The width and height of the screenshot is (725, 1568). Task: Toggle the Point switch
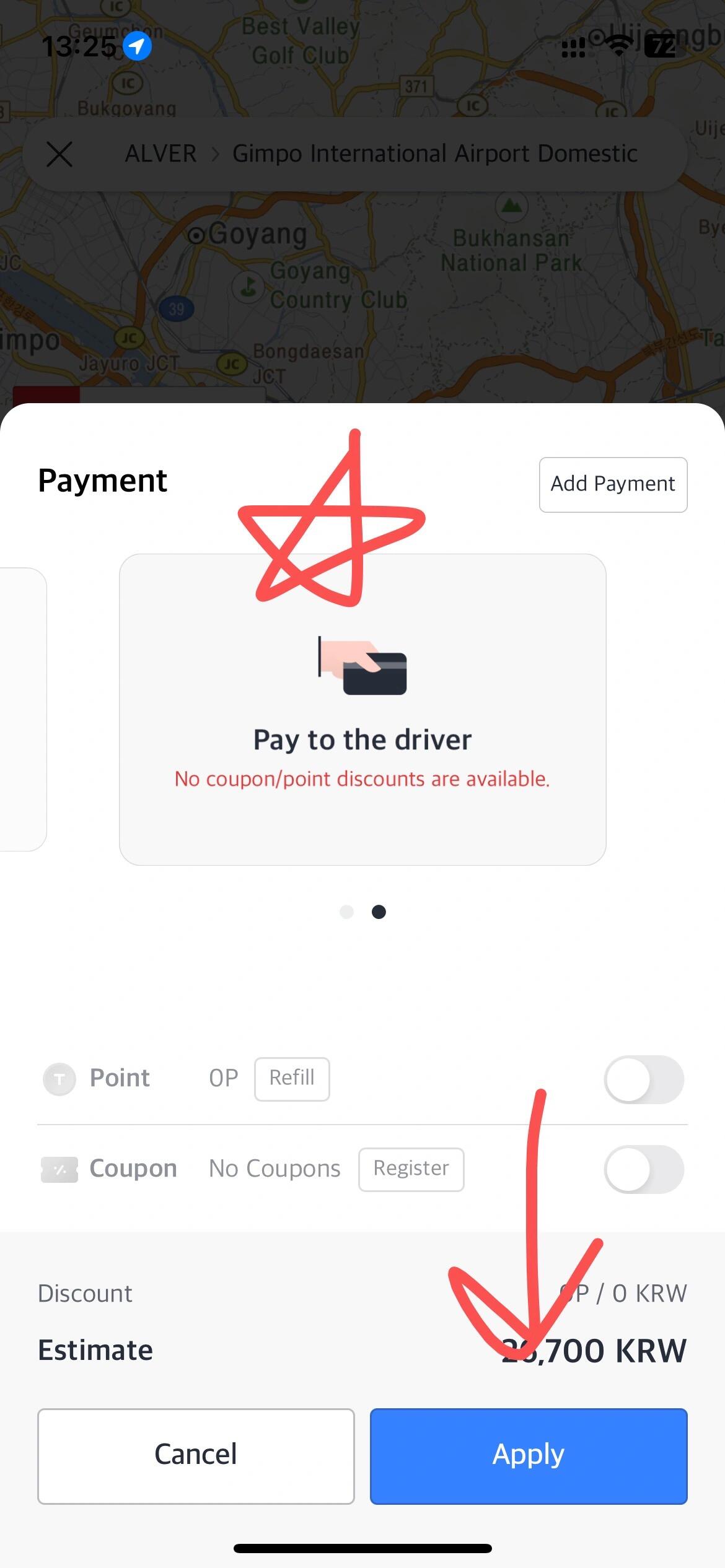(644, 1079)
